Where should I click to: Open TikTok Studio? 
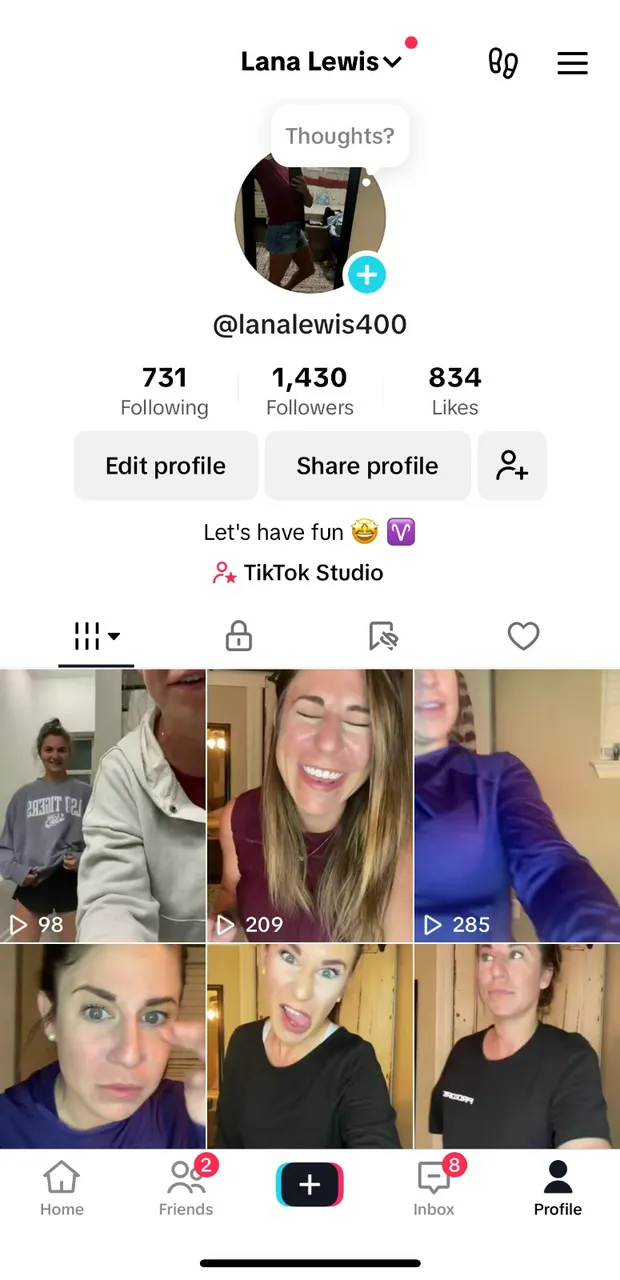click(298, 573)
